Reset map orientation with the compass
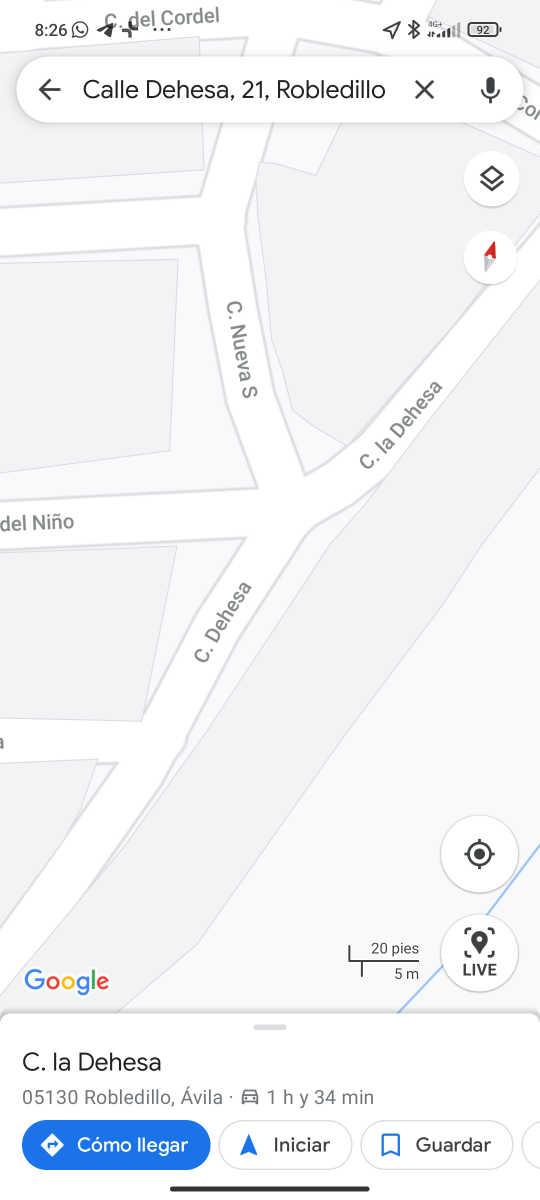 click(x=491, y=257)
